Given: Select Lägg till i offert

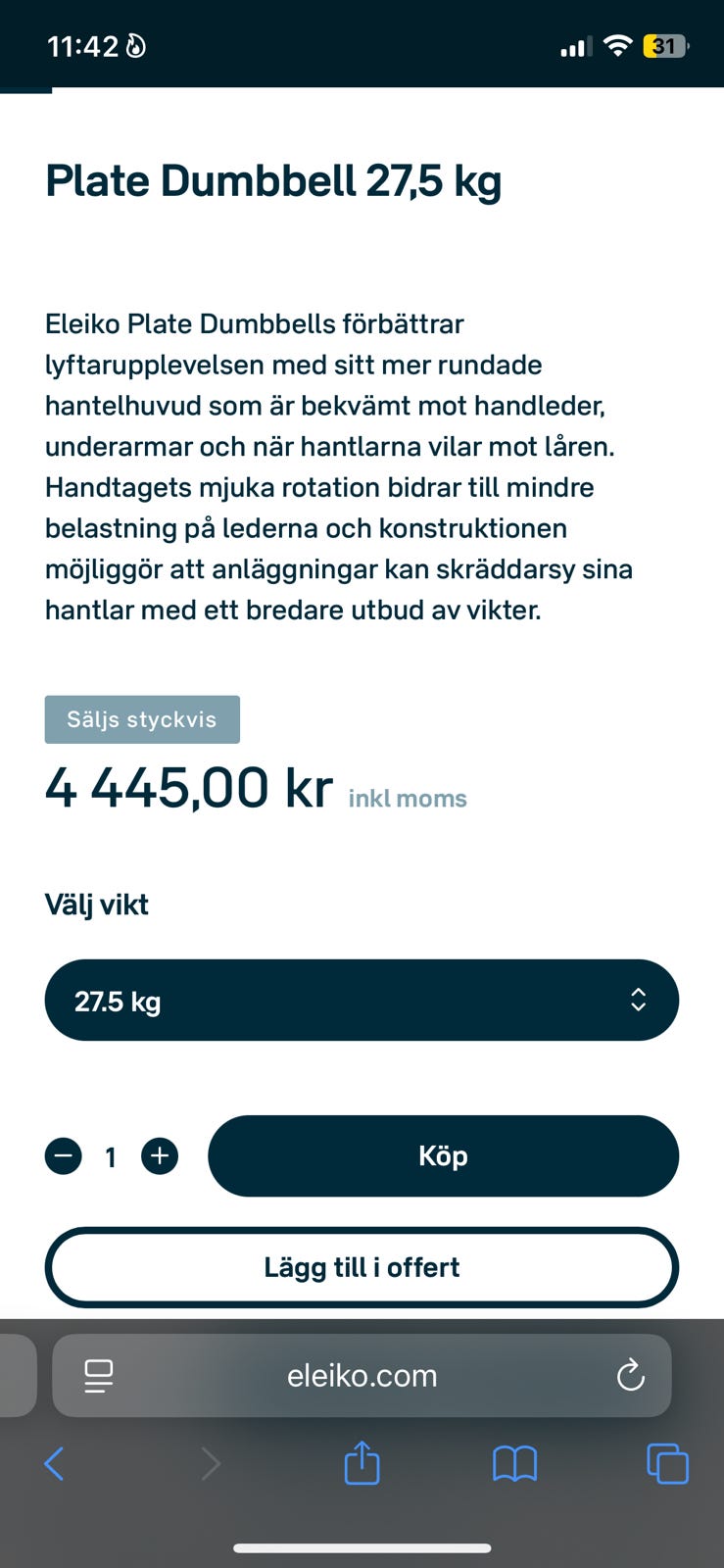Looking at the screenshot, I should (x=362, y=1267).
